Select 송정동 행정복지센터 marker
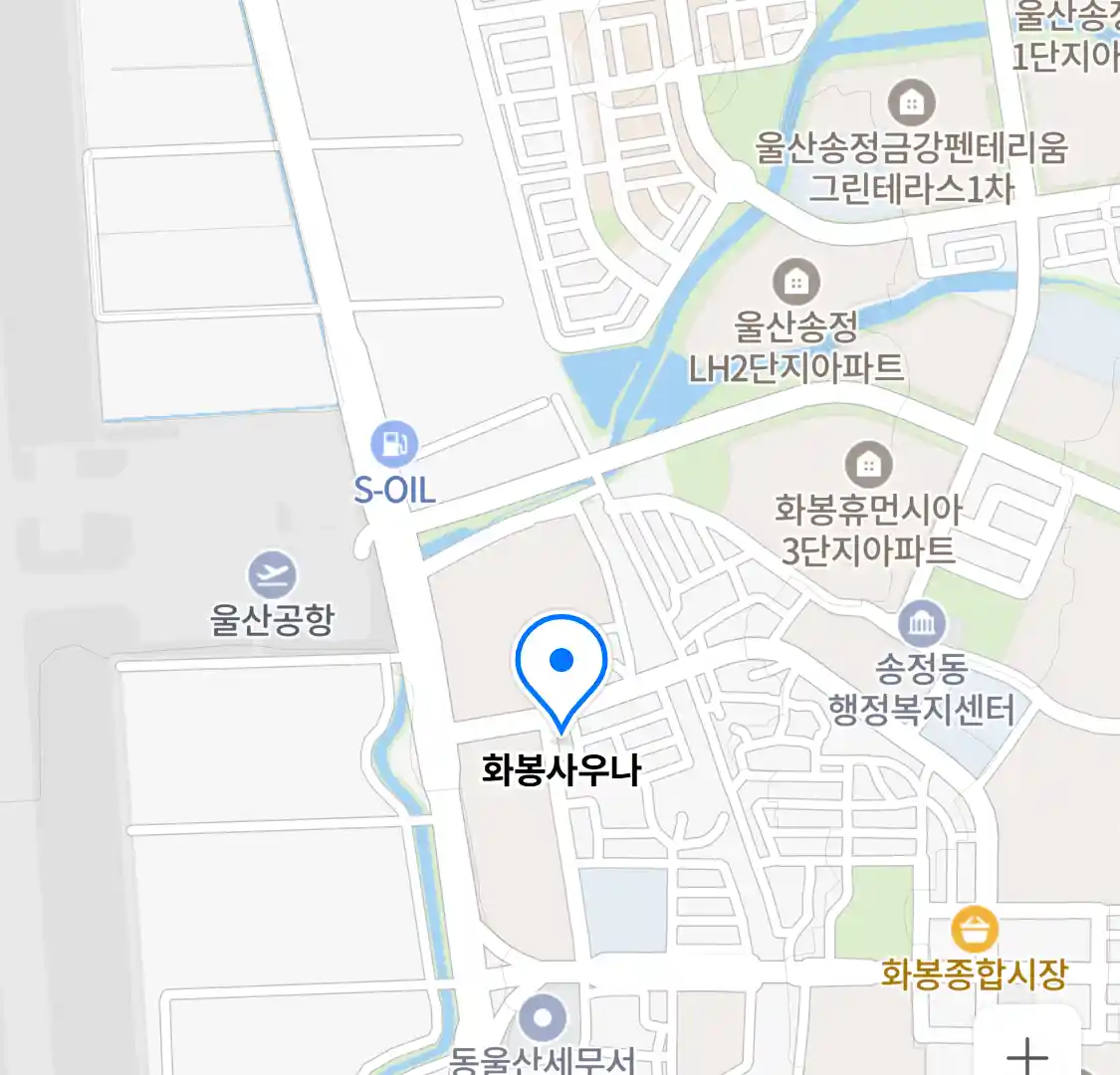 click(922, 624)
